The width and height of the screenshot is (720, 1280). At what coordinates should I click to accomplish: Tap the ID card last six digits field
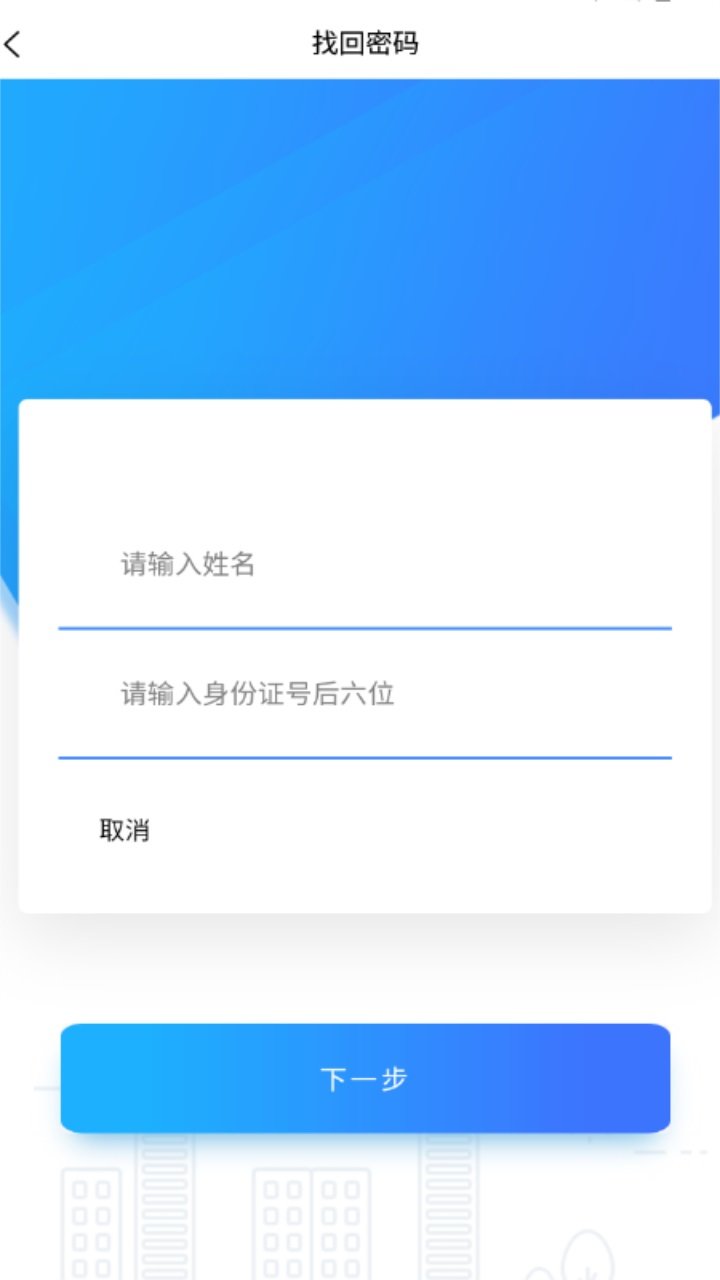tap(364, 695)
